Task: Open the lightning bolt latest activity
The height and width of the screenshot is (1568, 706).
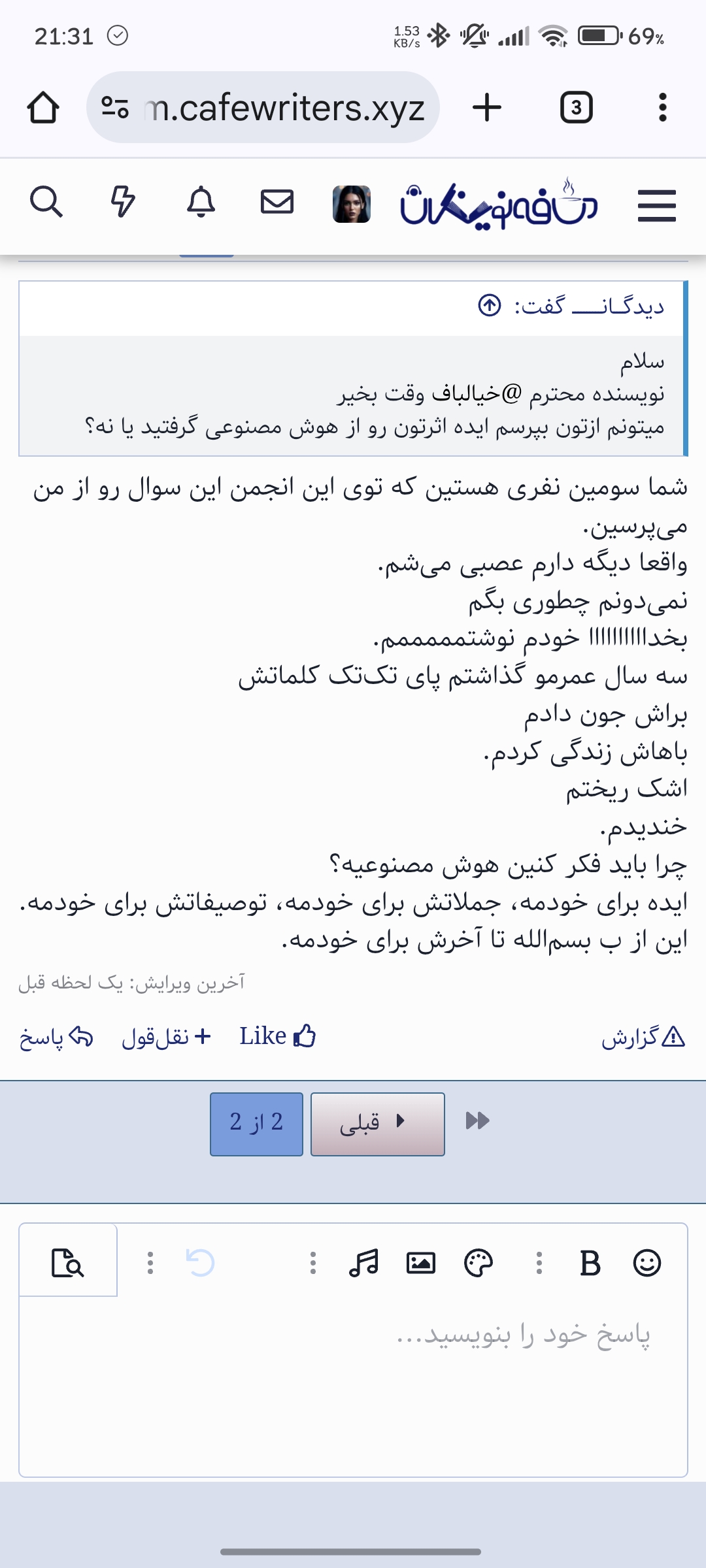Action: (122, 202)
